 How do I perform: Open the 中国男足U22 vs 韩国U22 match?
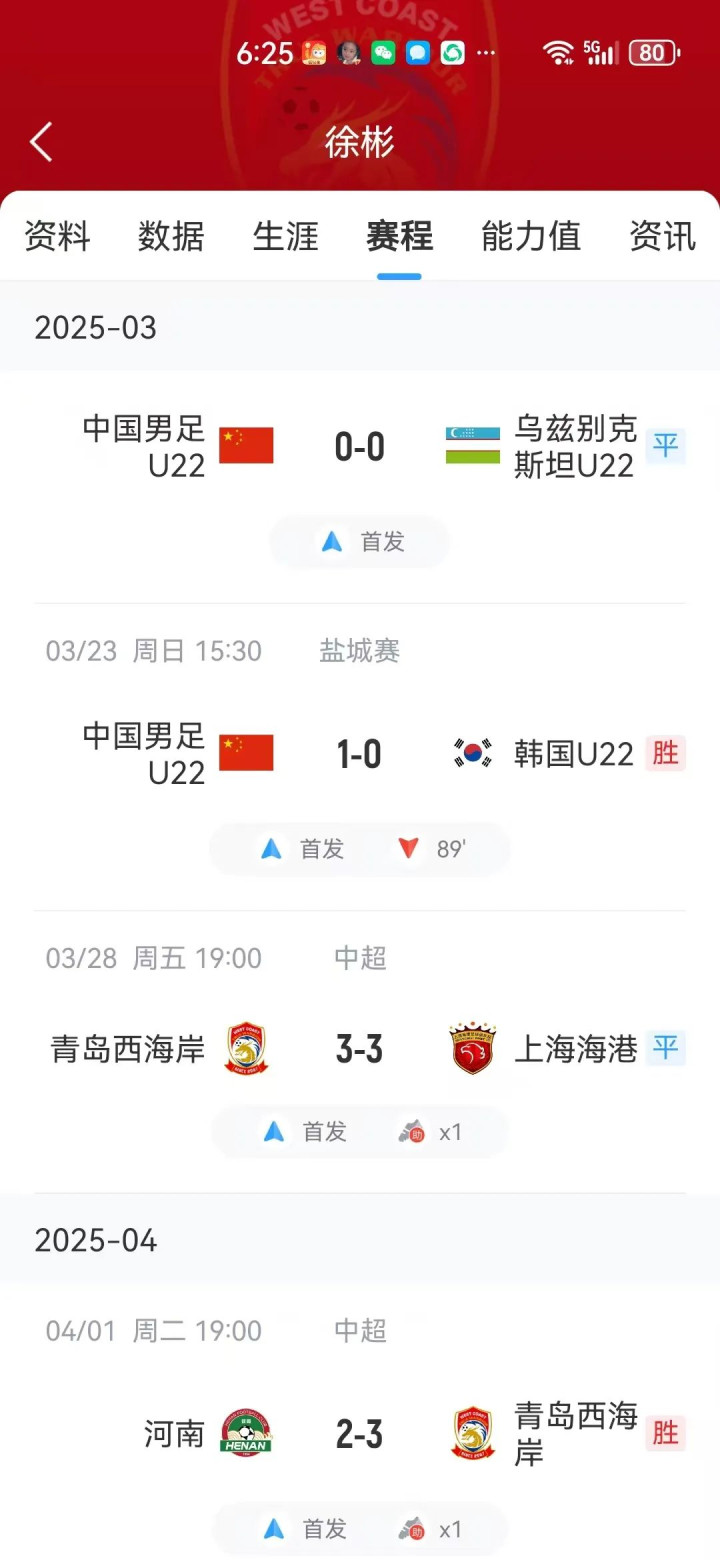359,754
